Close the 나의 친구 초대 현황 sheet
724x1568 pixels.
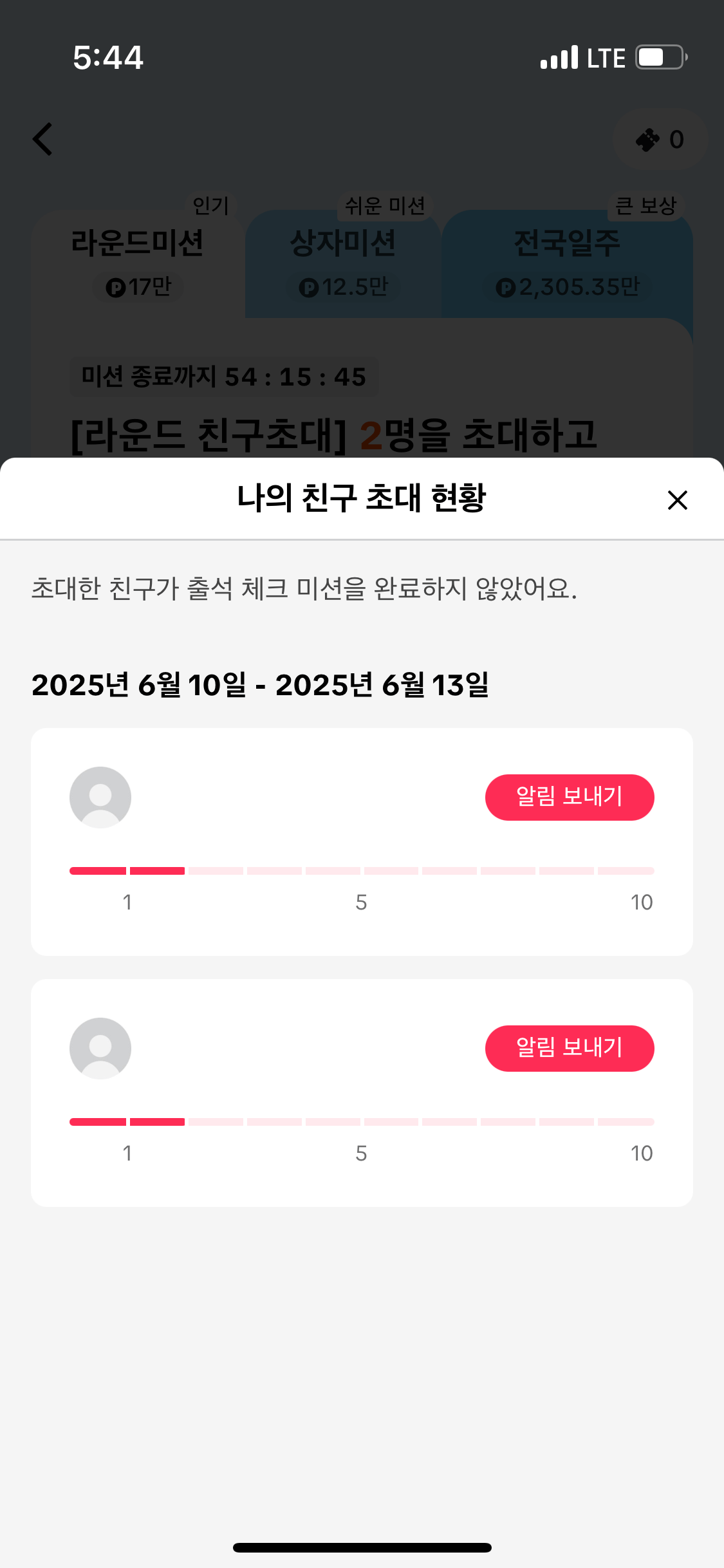tap(677, 500)
